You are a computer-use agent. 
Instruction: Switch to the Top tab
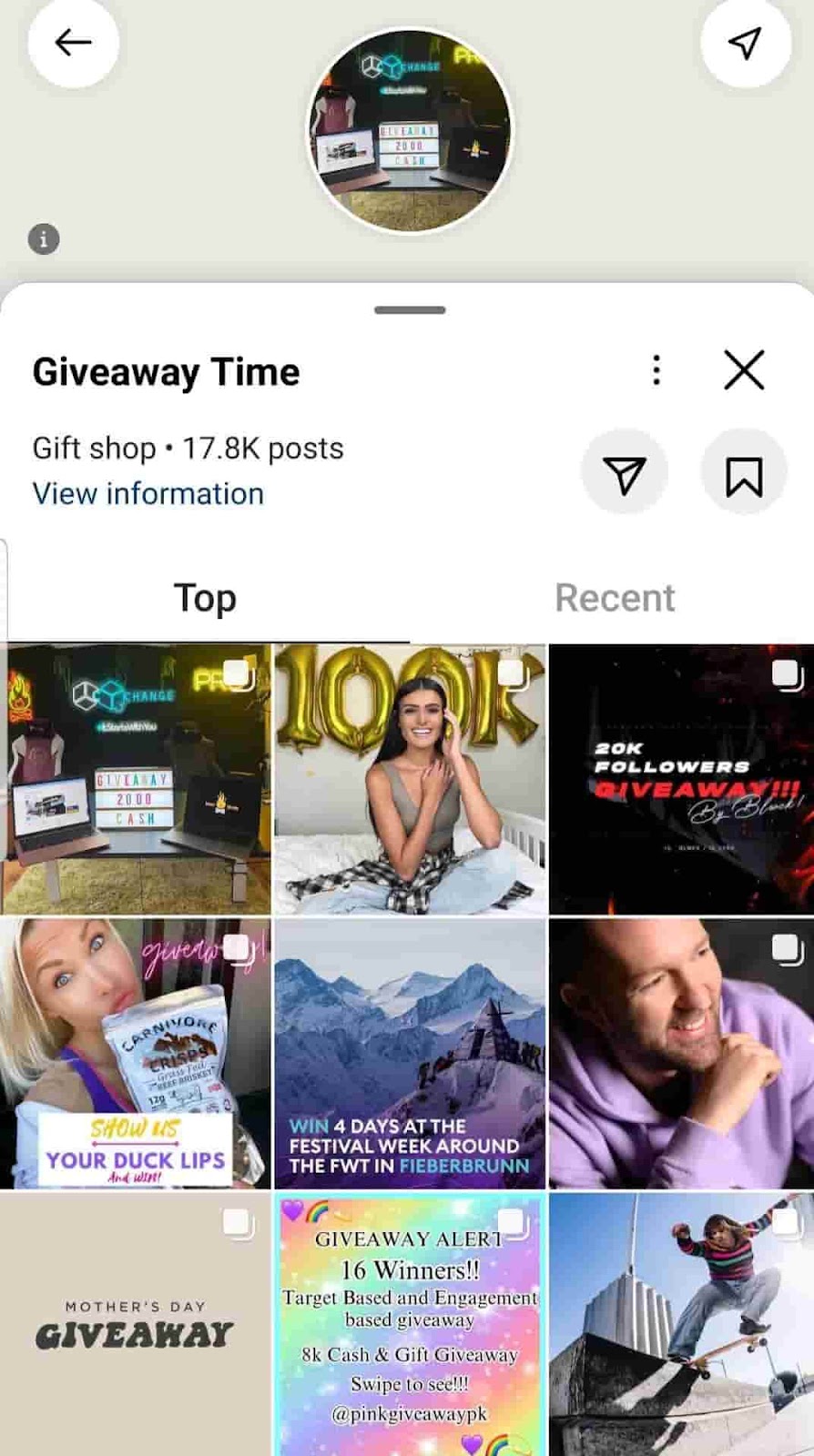(x=206, y=598)
